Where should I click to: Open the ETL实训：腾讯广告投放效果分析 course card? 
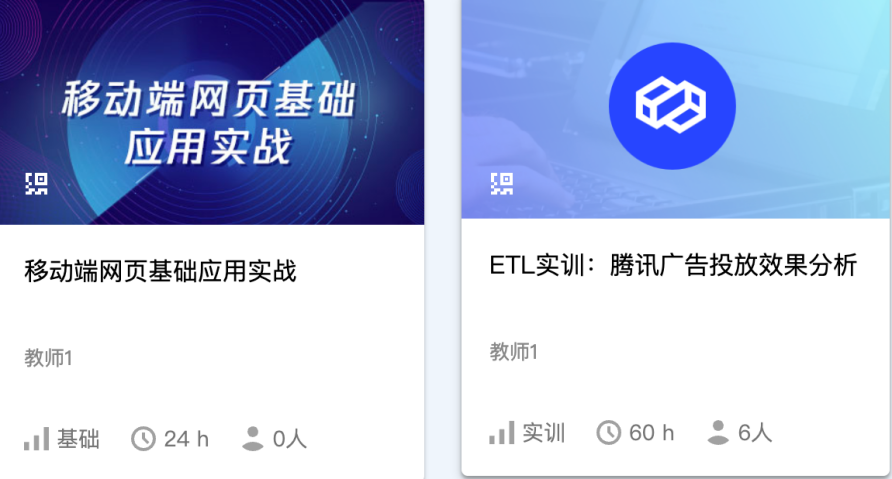pyautogui.click(x=673, y=265)
